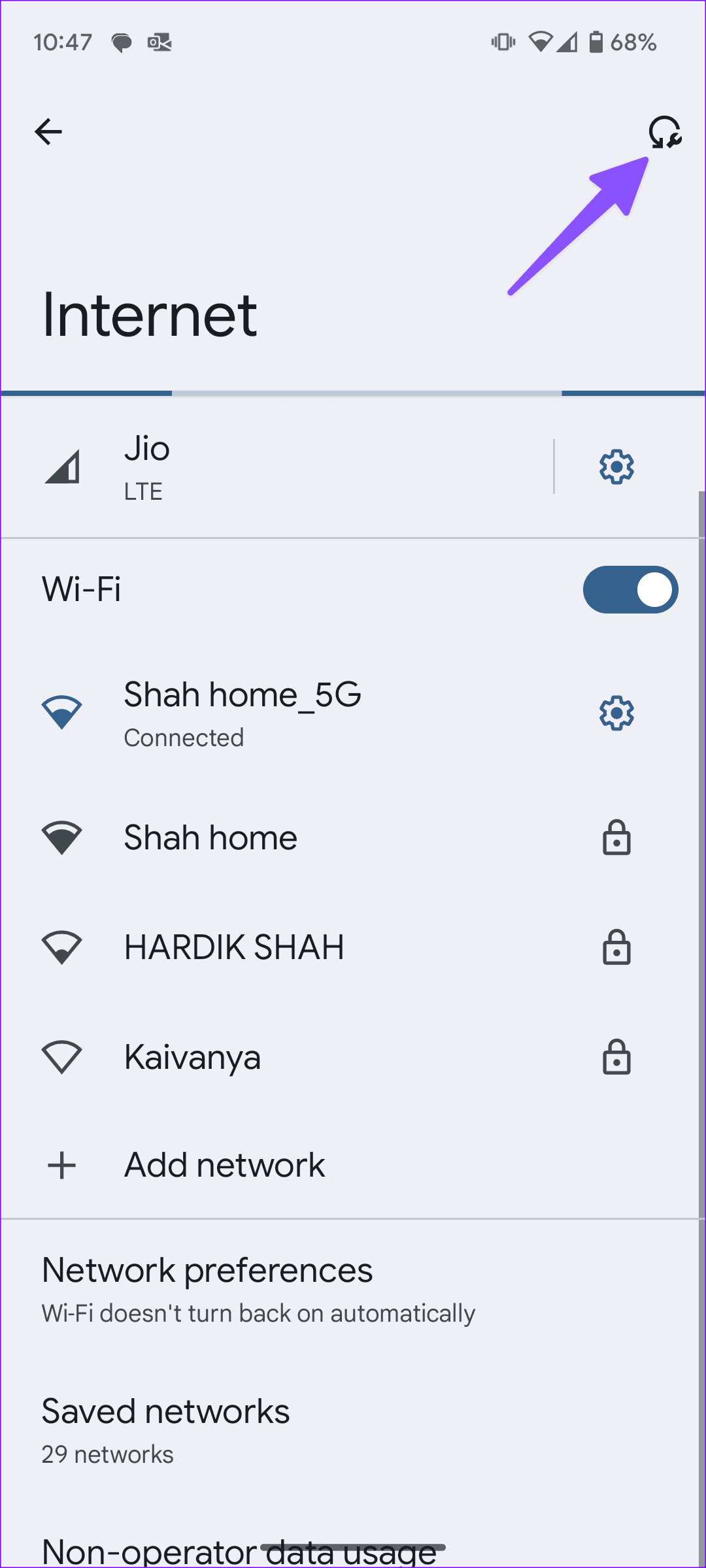Tap the lock icon next to Shah home
The width and height of the screenshot is (706, 1568).
click(615, 838)
